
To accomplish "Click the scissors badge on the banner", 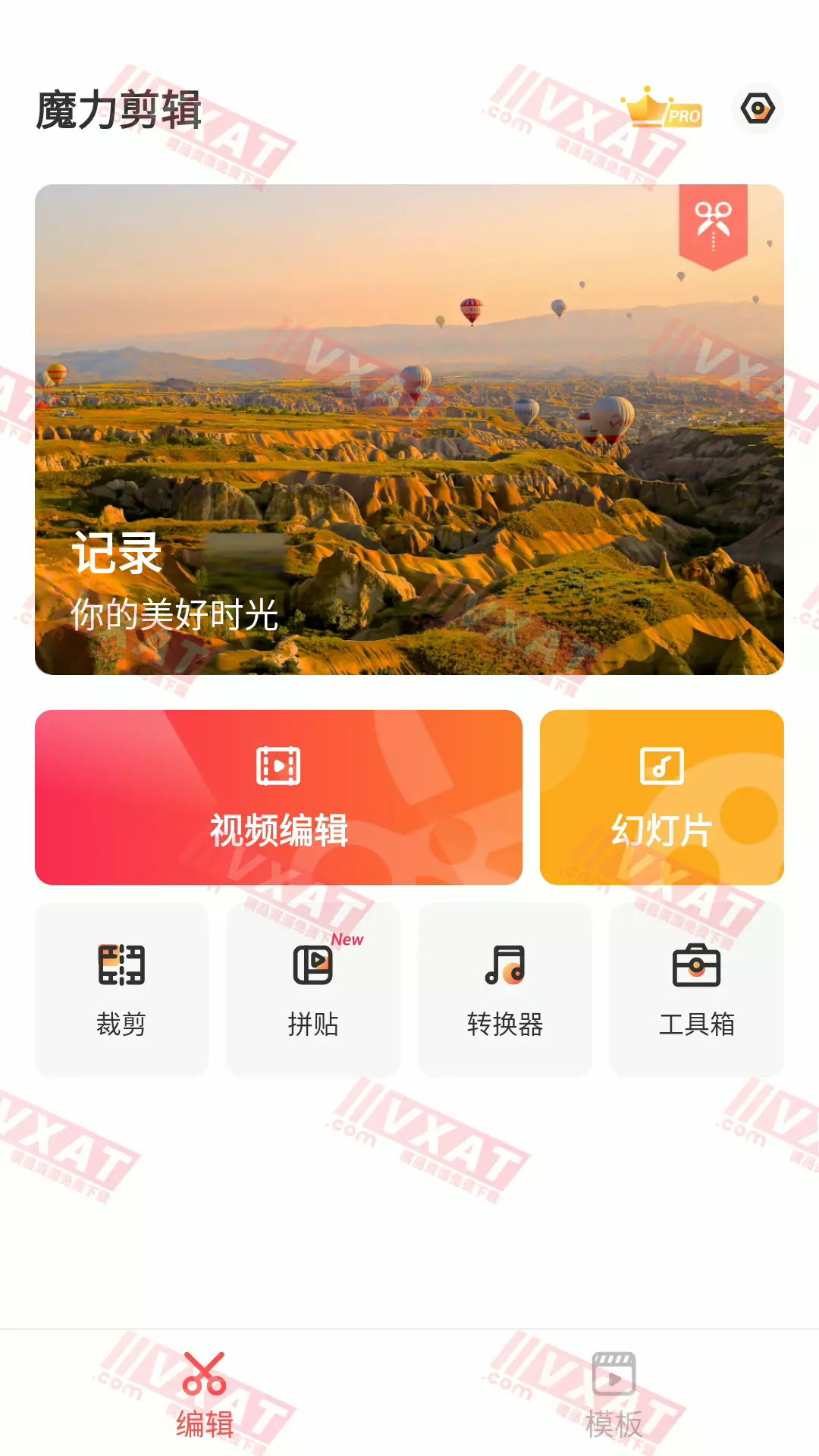I will [712, 220].
